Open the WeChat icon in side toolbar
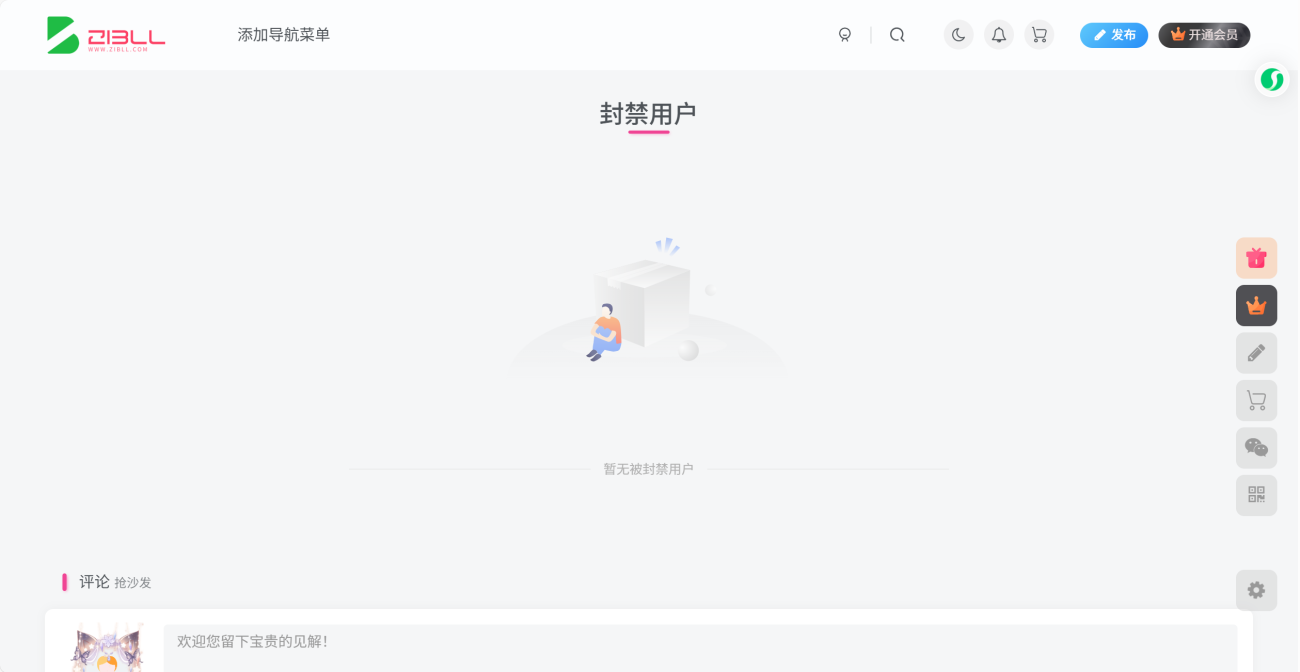Viewport: 1300px width, 672px height. 1256,448
